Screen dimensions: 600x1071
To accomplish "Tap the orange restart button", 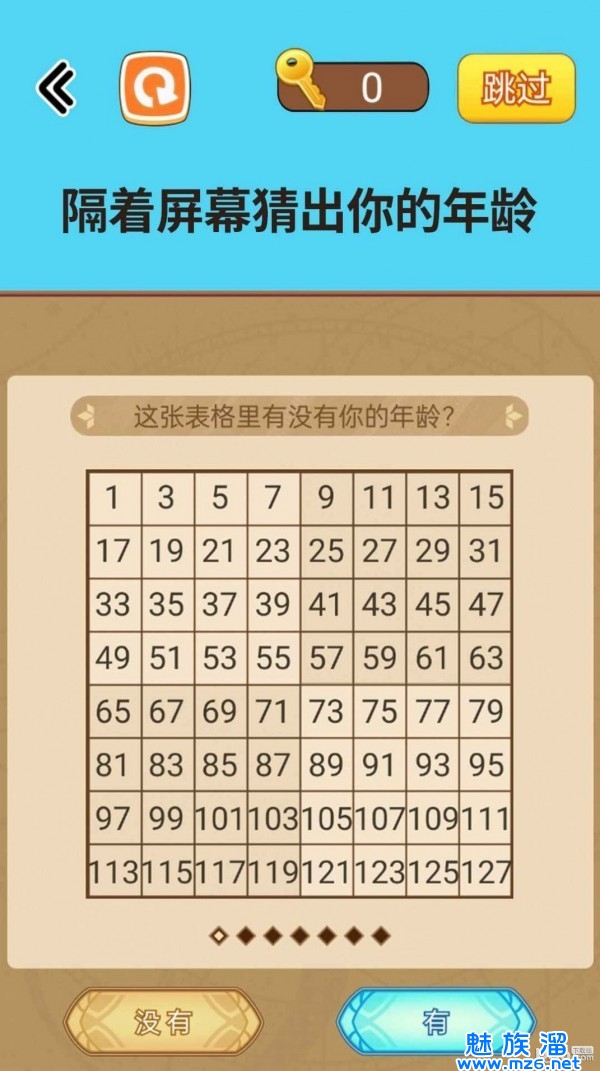I will click(155, 88).
